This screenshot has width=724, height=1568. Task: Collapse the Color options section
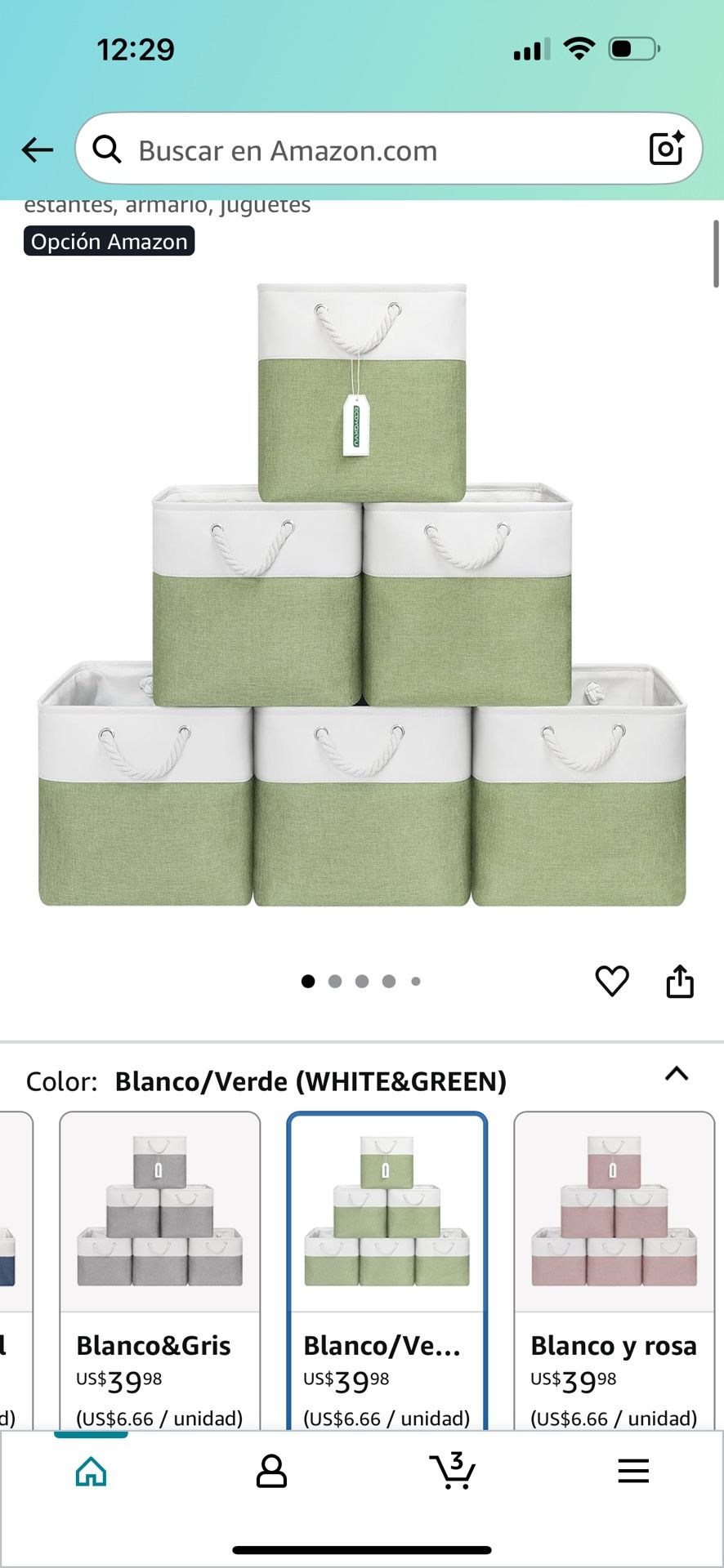tap(677, 1074)
